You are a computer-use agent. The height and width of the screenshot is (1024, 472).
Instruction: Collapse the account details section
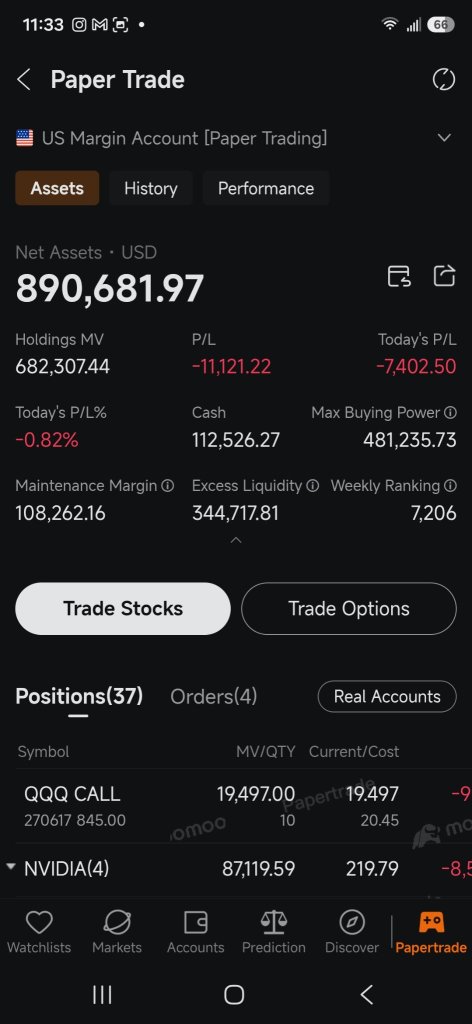pyautogui.click(x=236, y=540)
